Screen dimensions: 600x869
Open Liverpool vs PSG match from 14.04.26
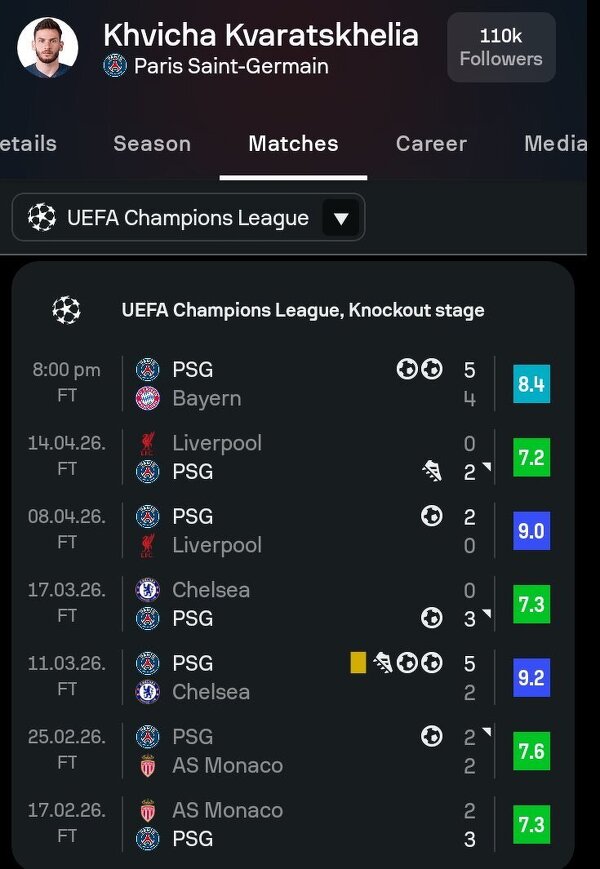[x=300, y=457]
